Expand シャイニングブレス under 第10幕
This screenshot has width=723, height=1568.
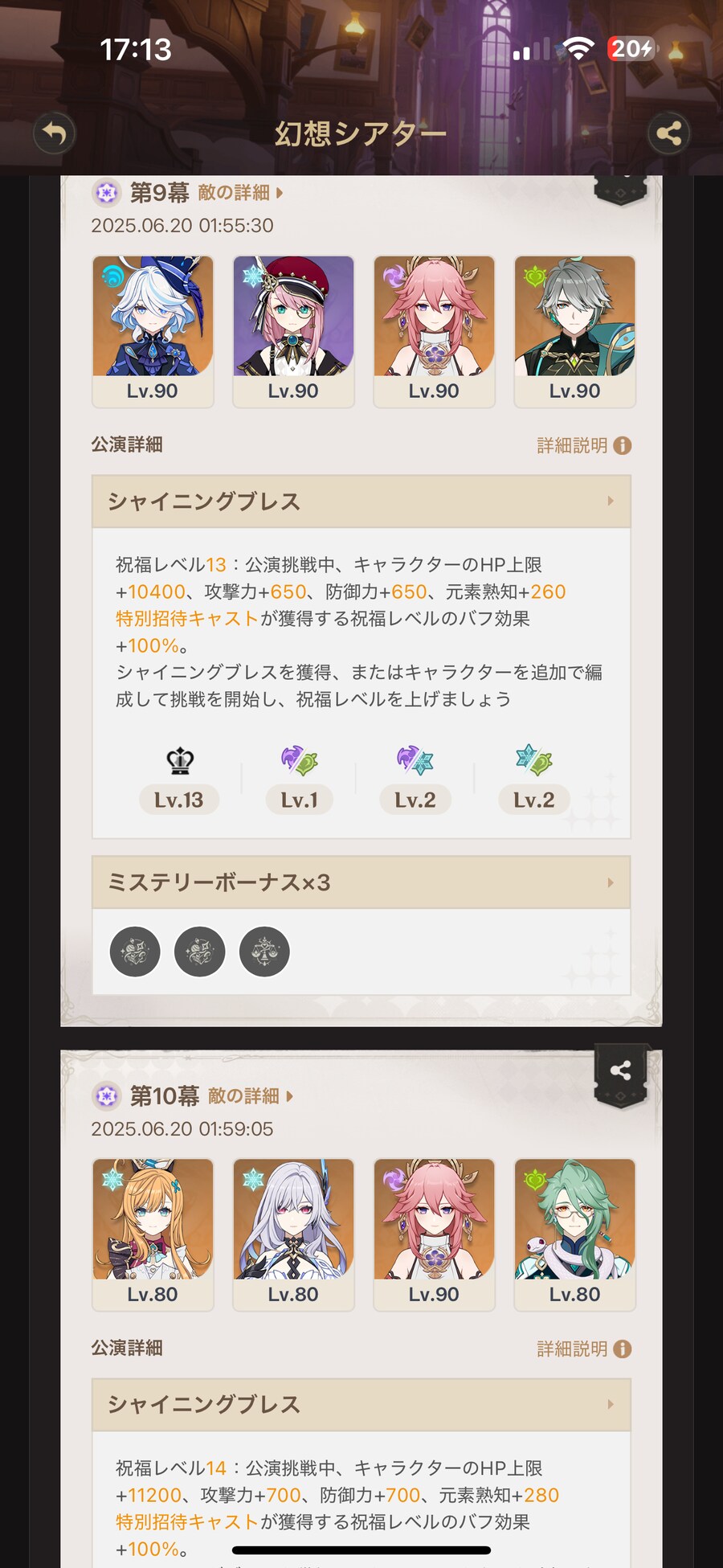pyautogui.click(x=361, y=1404)
